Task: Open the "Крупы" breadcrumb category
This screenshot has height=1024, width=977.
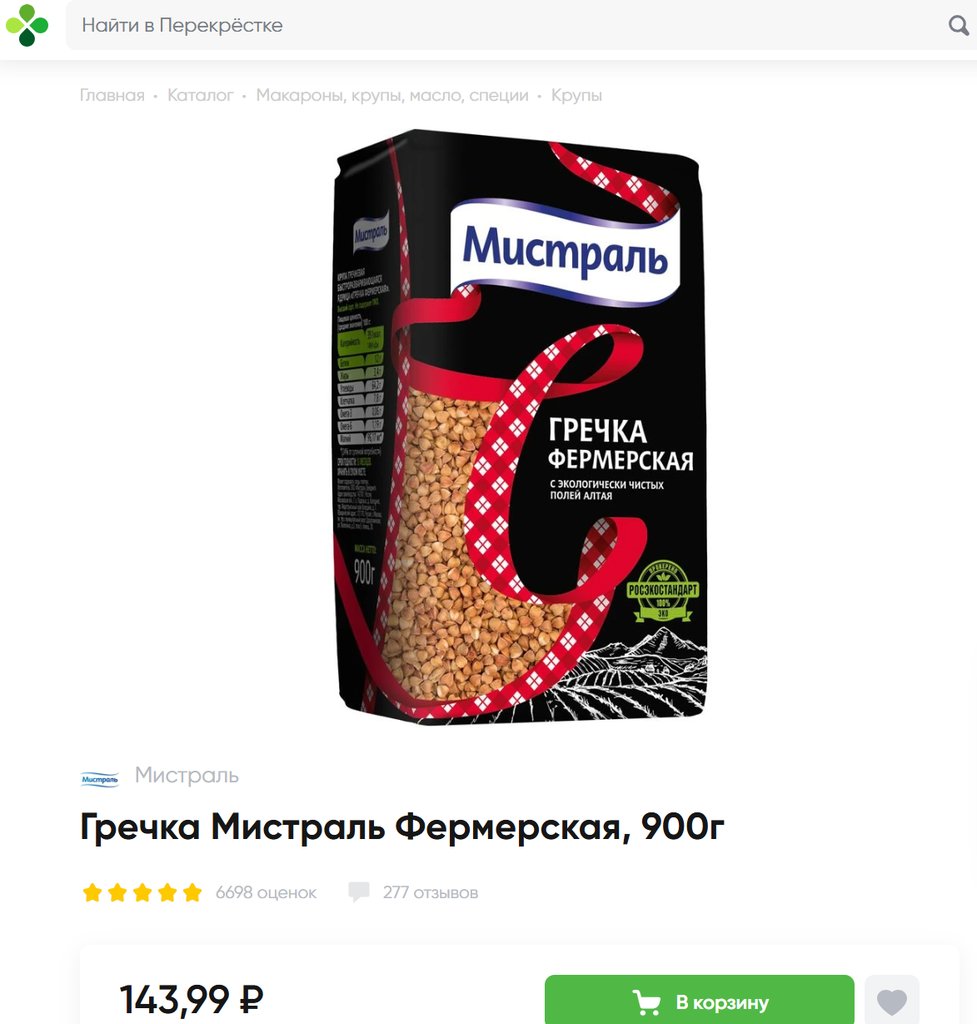Action: tap(576, 96)
